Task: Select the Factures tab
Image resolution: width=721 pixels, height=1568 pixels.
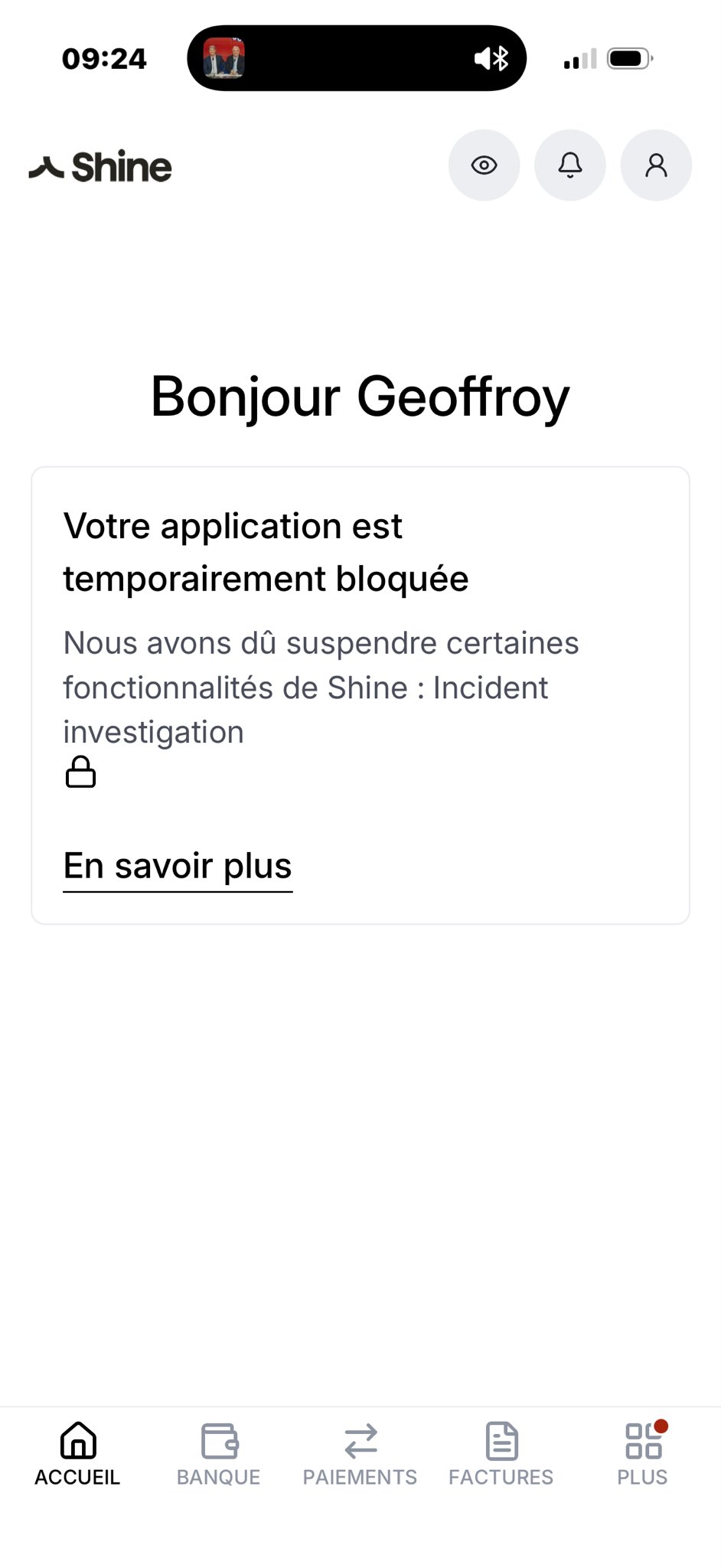Action: [501, 1453]
